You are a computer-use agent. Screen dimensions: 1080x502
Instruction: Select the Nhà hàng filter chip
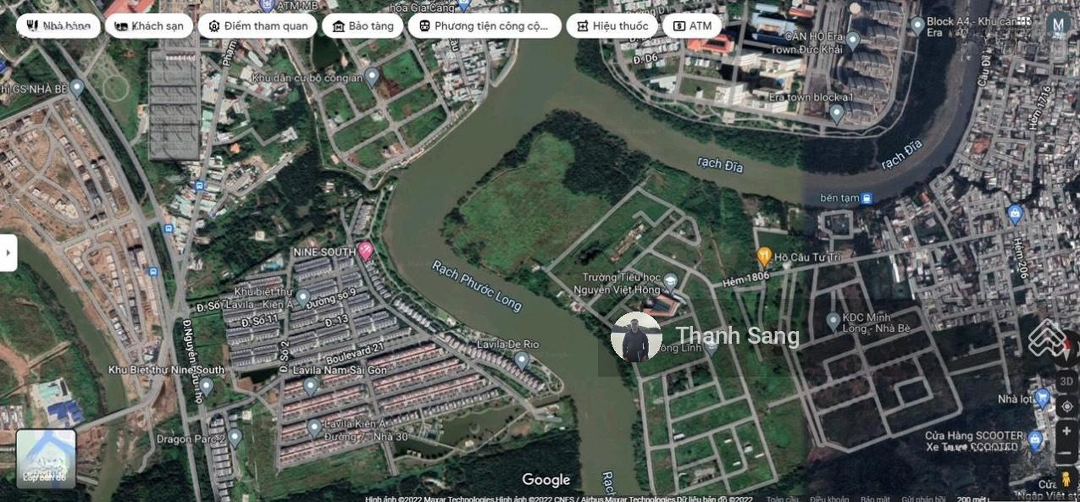tap(58, 26)
